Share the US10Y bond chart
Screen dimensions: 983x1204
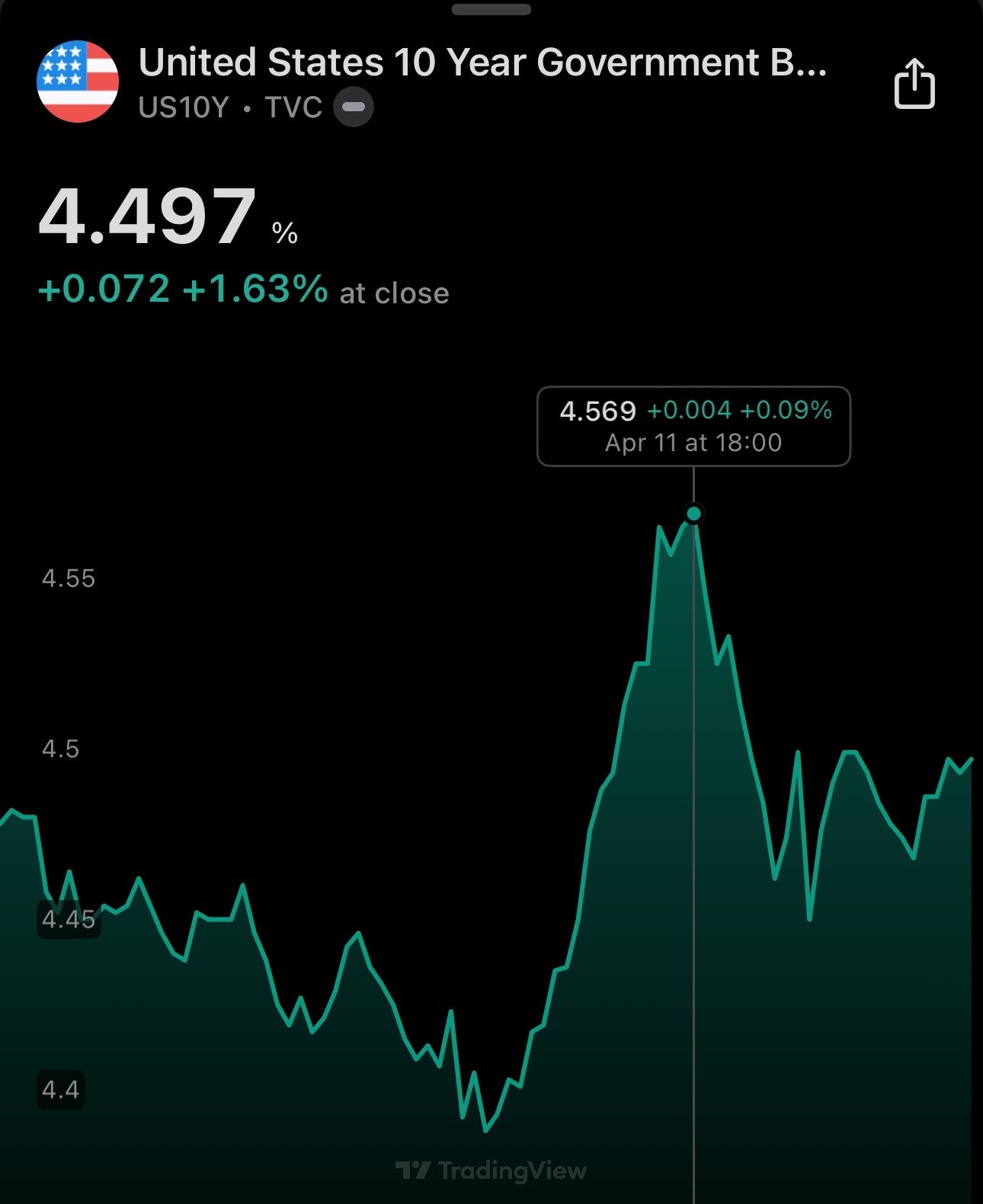[914, 83]
